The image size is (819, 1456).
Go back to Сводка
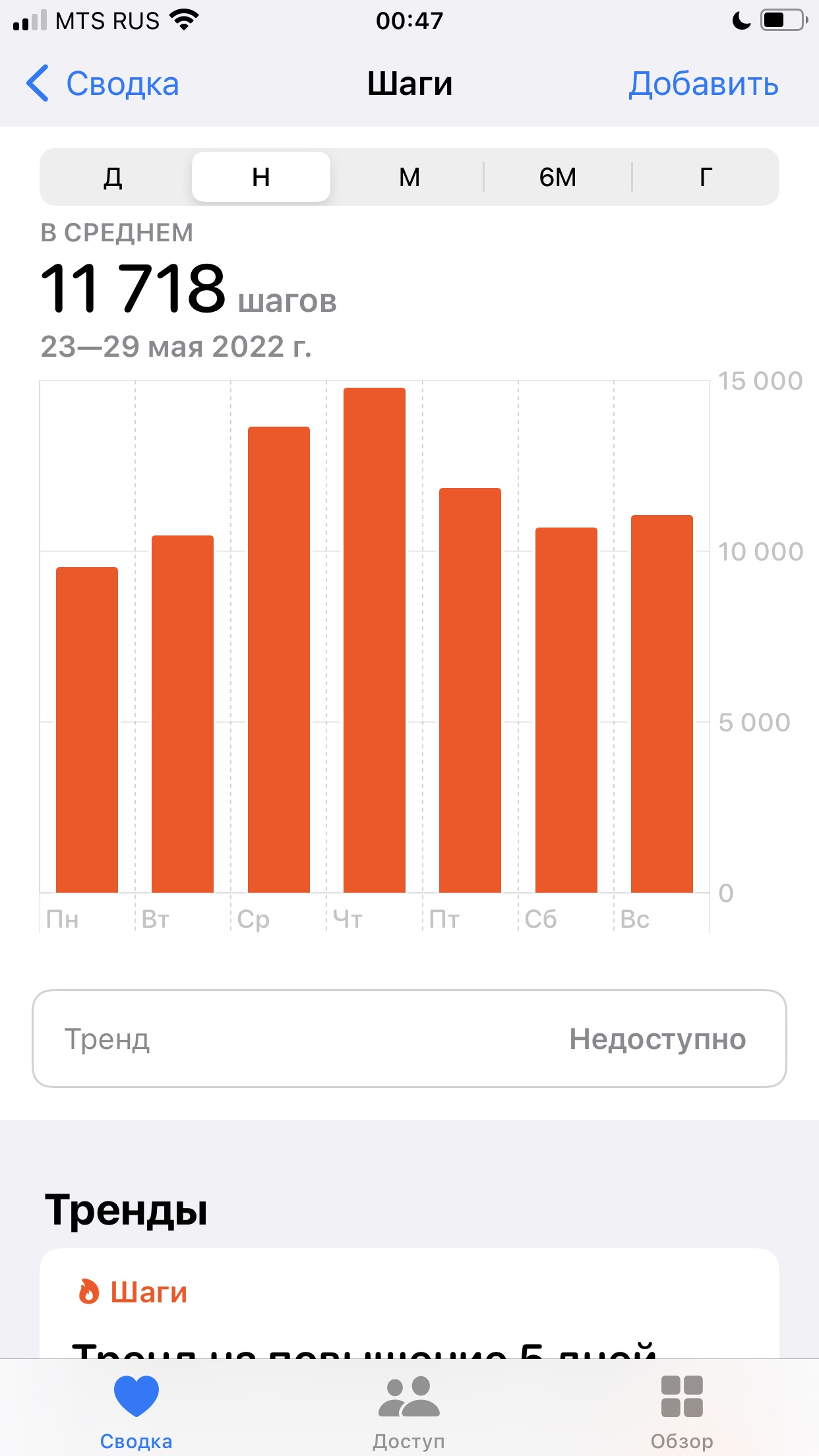point(104,84)
